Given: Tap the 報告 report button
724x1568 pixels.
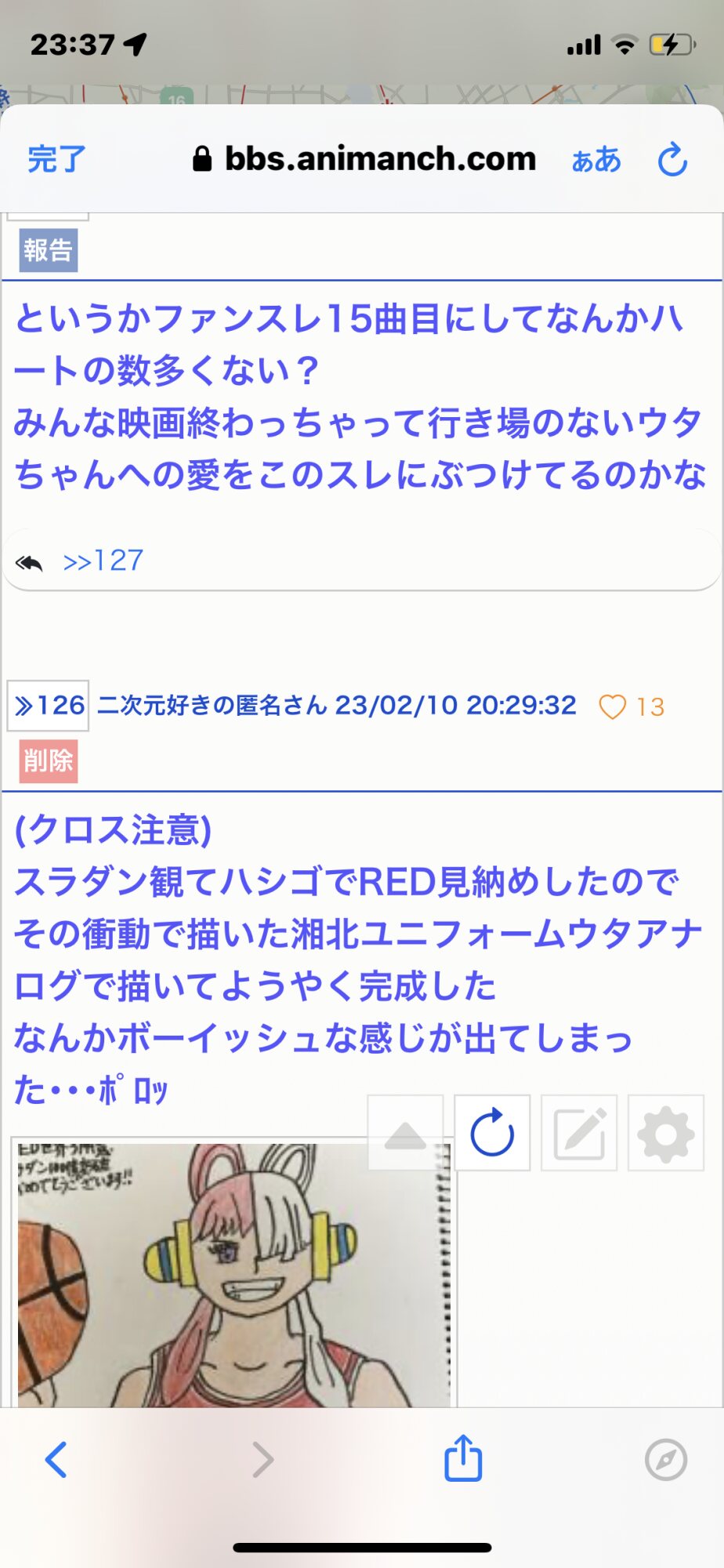Looking at the screenshot, I should (x=49, y=250).
